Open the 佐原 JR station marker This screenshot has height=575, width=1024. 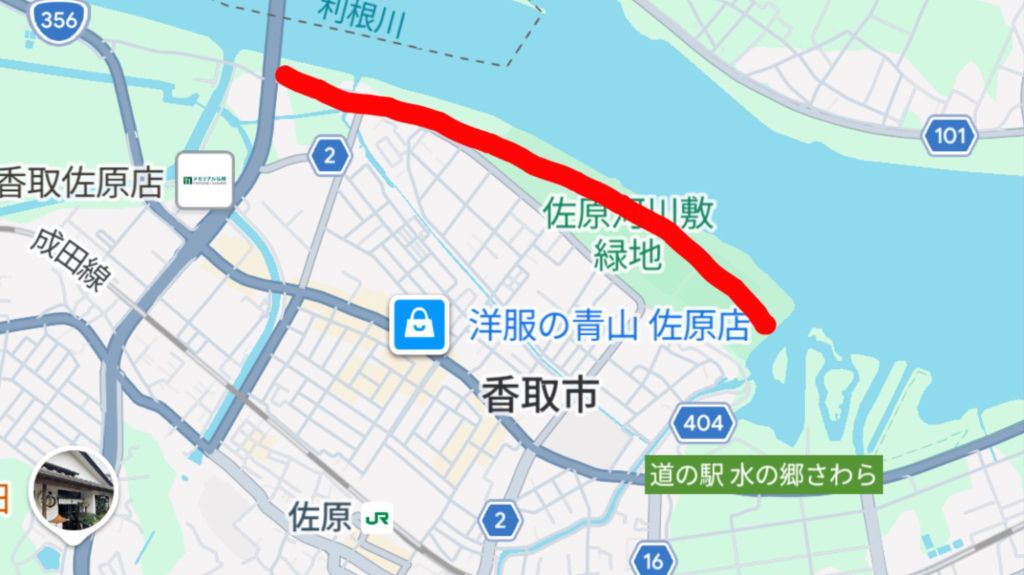point(377,519)
